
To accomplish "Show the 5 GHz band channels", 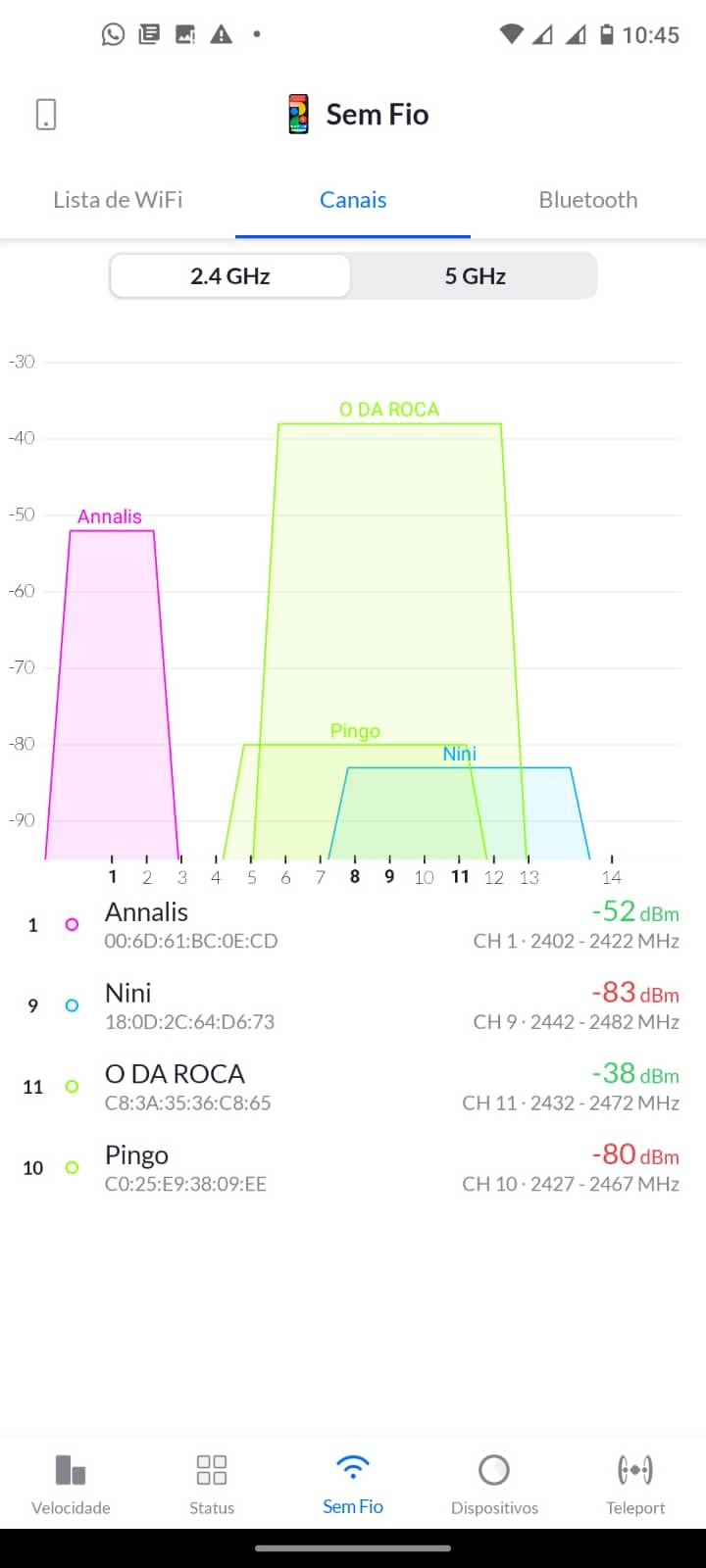I will pyautogui.click(x=475, y=276).
